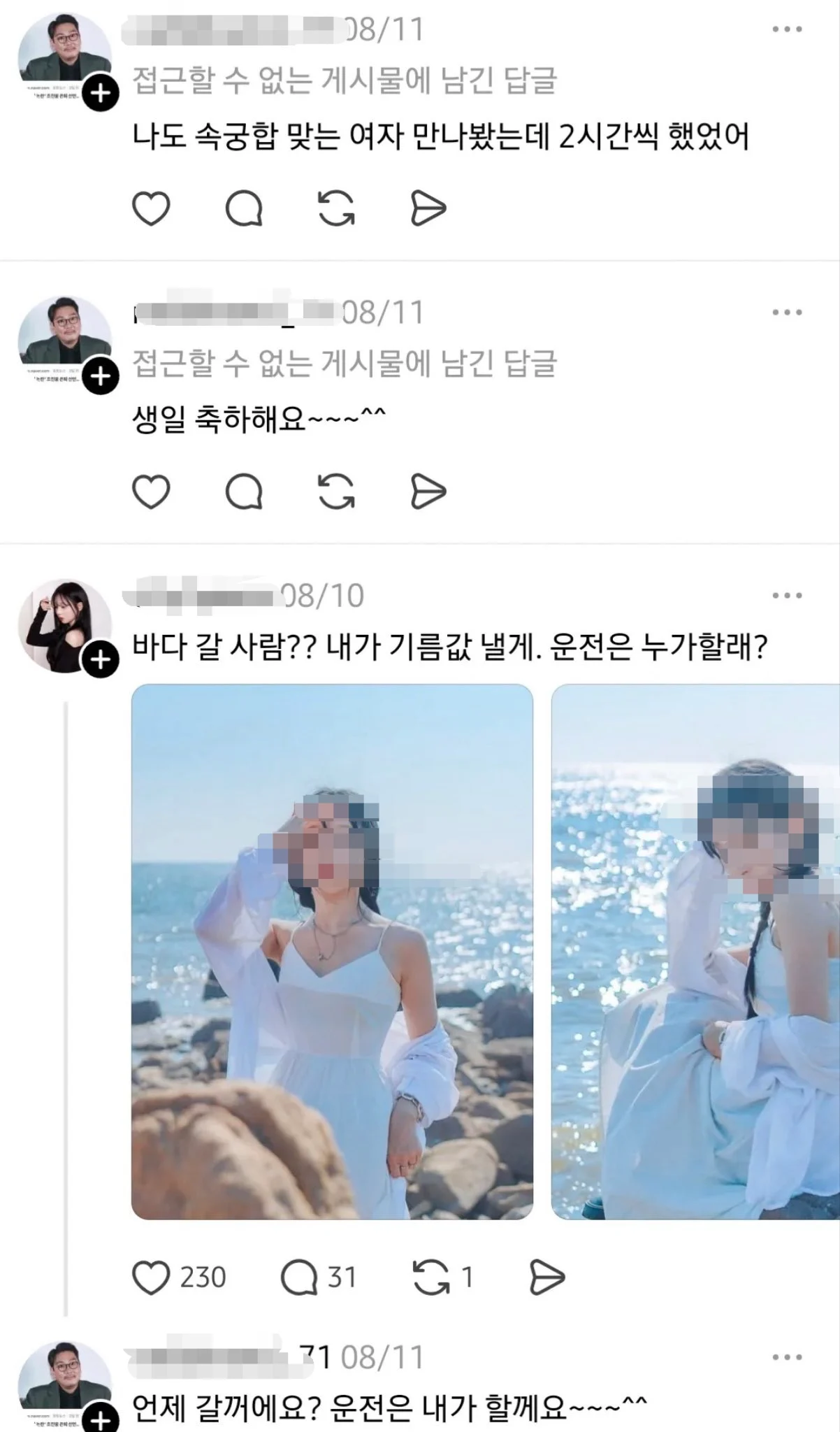
Task: Open more options on 생일 축하해요 reply
Action: point(787,313)
